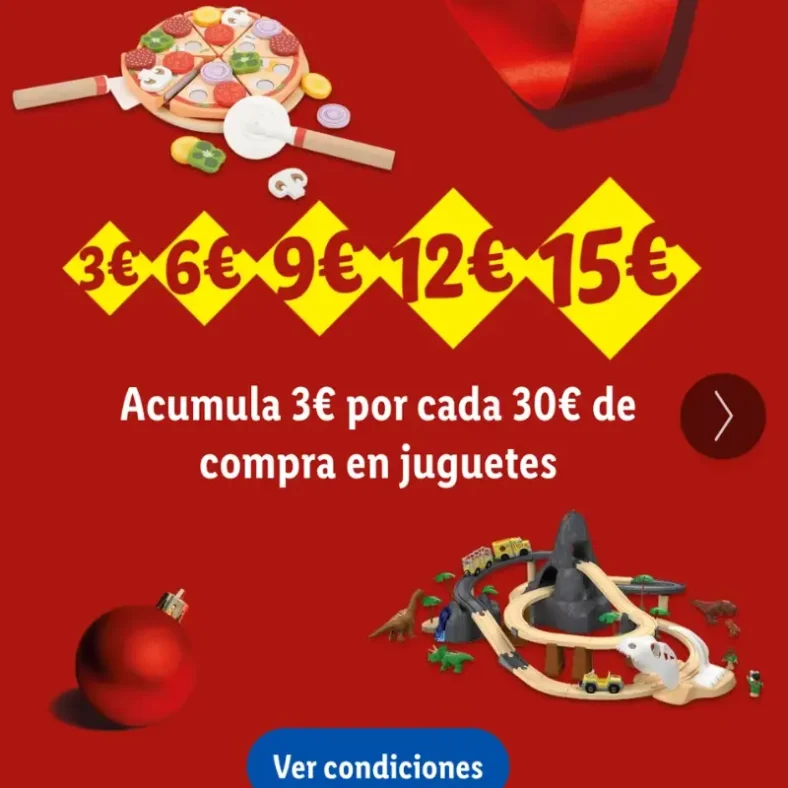Go to the next banner slide arrow

pyautogui.click(x=723, y=417)
